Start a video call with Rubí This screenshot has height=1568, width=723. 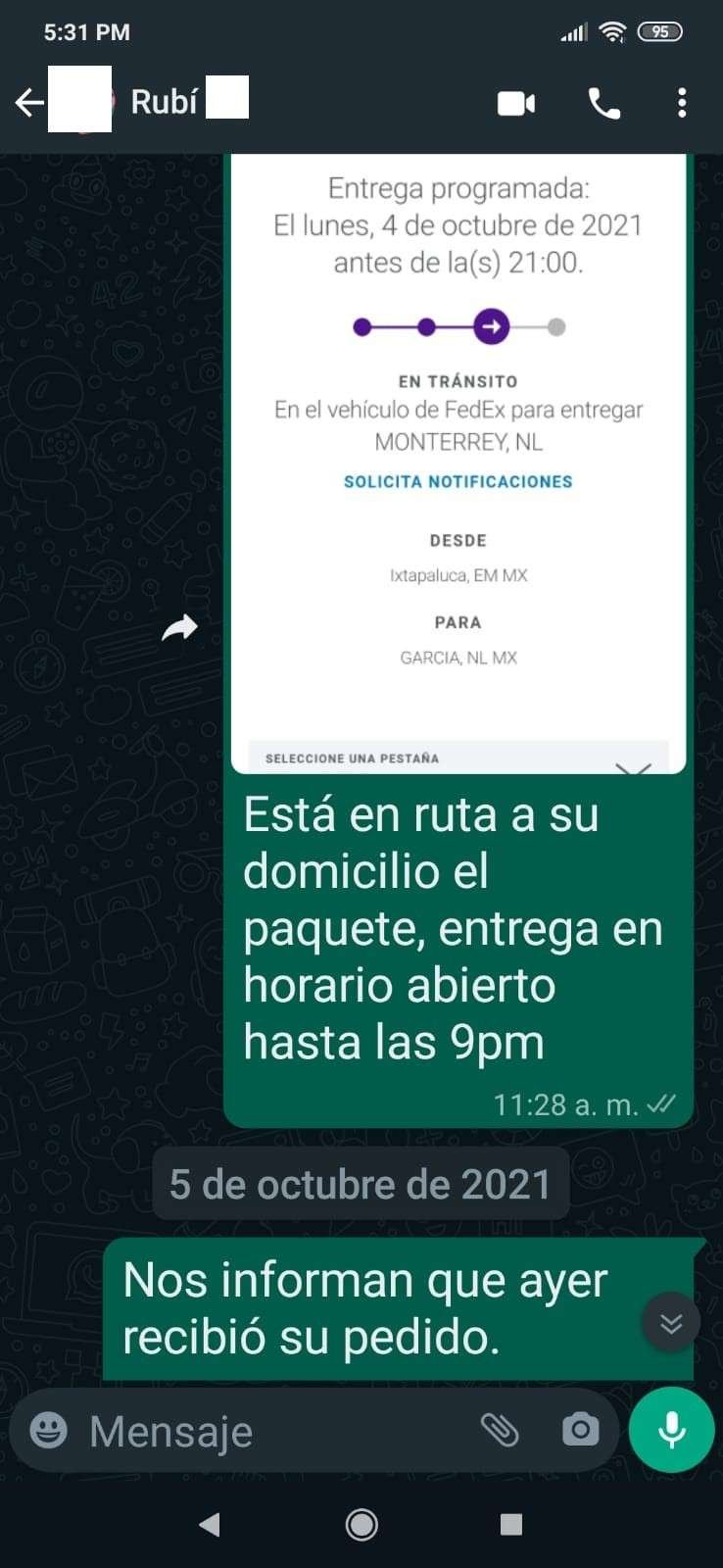coord(516,103)
